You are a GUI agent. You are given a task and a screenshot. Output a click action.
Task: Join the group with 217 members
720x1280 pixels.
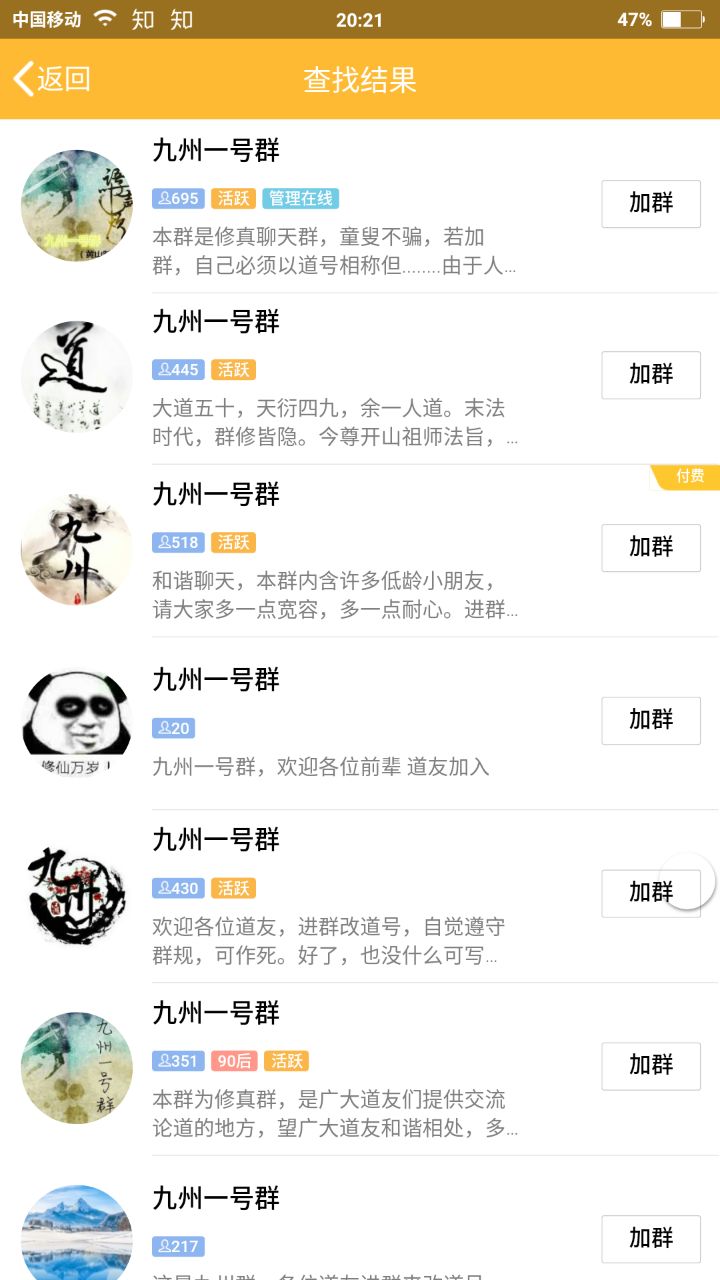click(650, 1238)
